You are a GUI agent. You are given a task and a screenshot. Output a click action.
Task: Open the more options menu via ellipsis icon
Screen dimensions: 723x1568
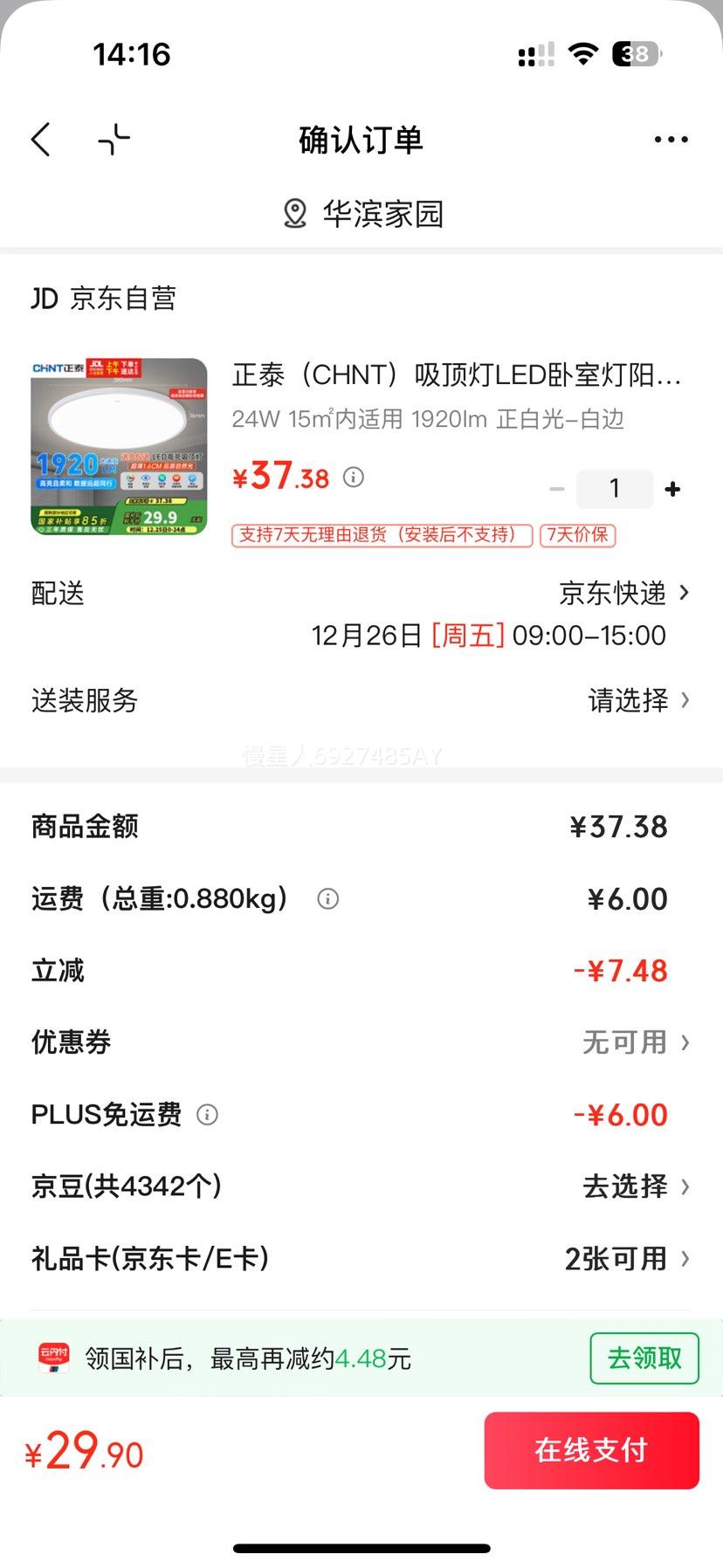click(x=671, y=139)
